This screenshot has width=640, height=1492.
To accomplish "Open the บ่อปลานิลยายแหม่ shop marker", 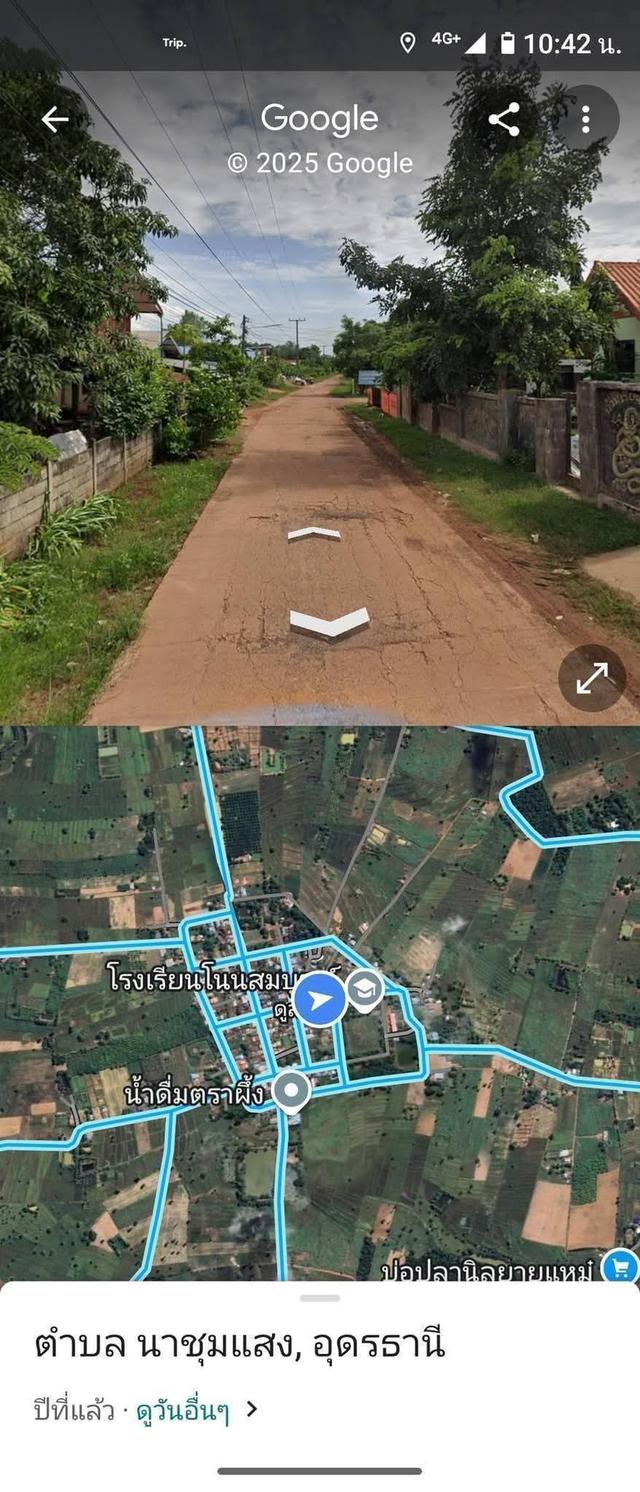I will [620, 1268].
